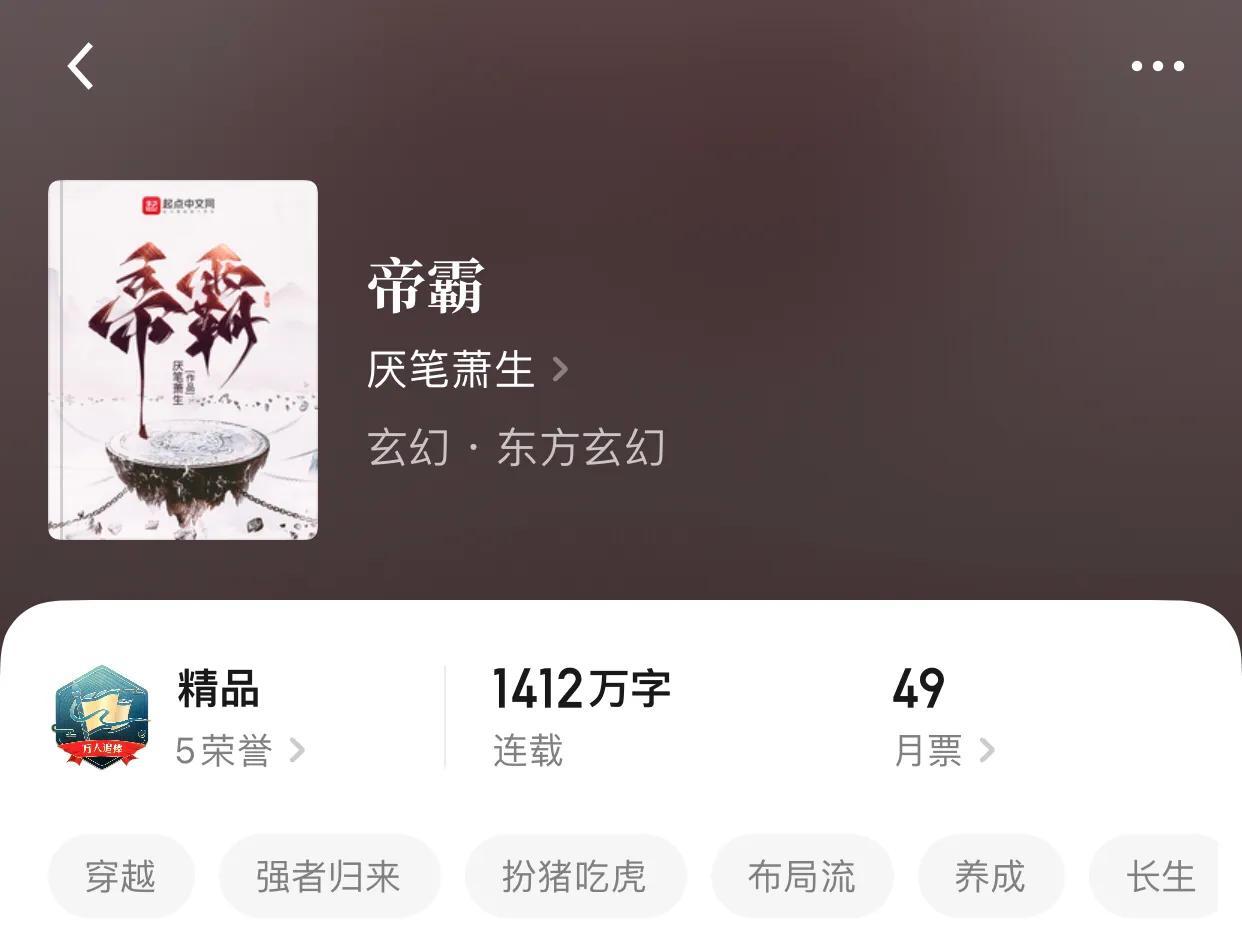This screenshot has height=948, width=1242.
Task: Tap the 长生 tag chip
Action: tap(1160, 877)
